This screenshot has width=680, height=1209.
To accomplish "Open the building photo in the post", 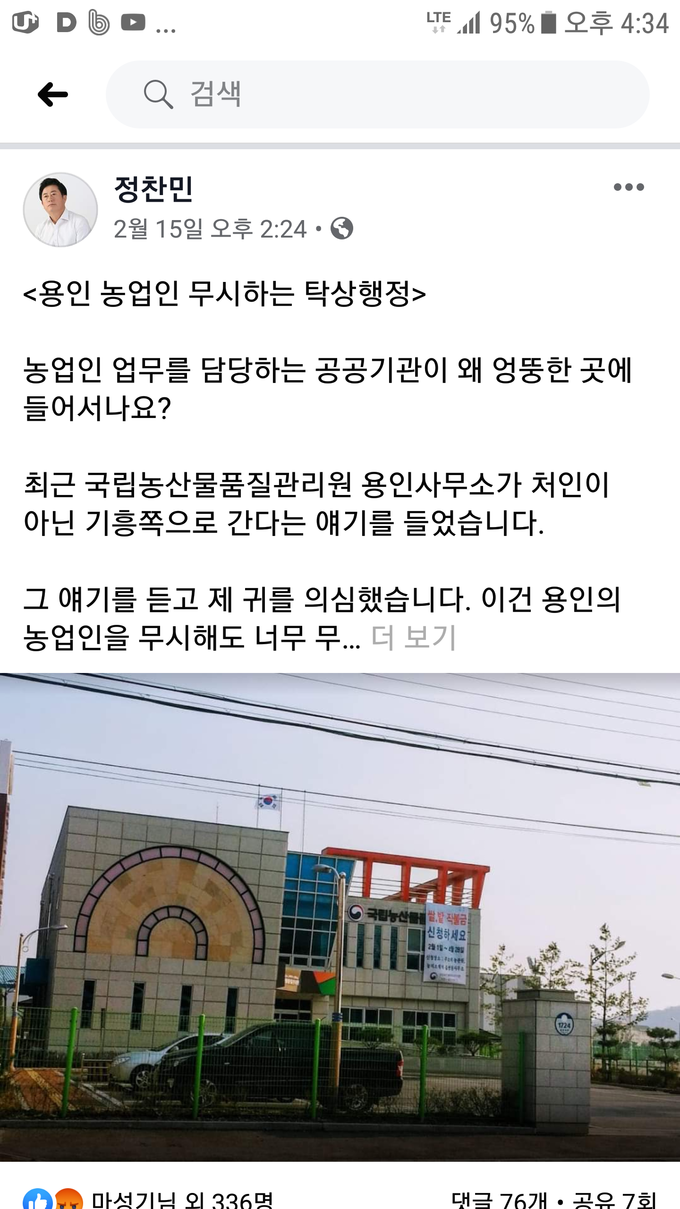I will point(340,915).
